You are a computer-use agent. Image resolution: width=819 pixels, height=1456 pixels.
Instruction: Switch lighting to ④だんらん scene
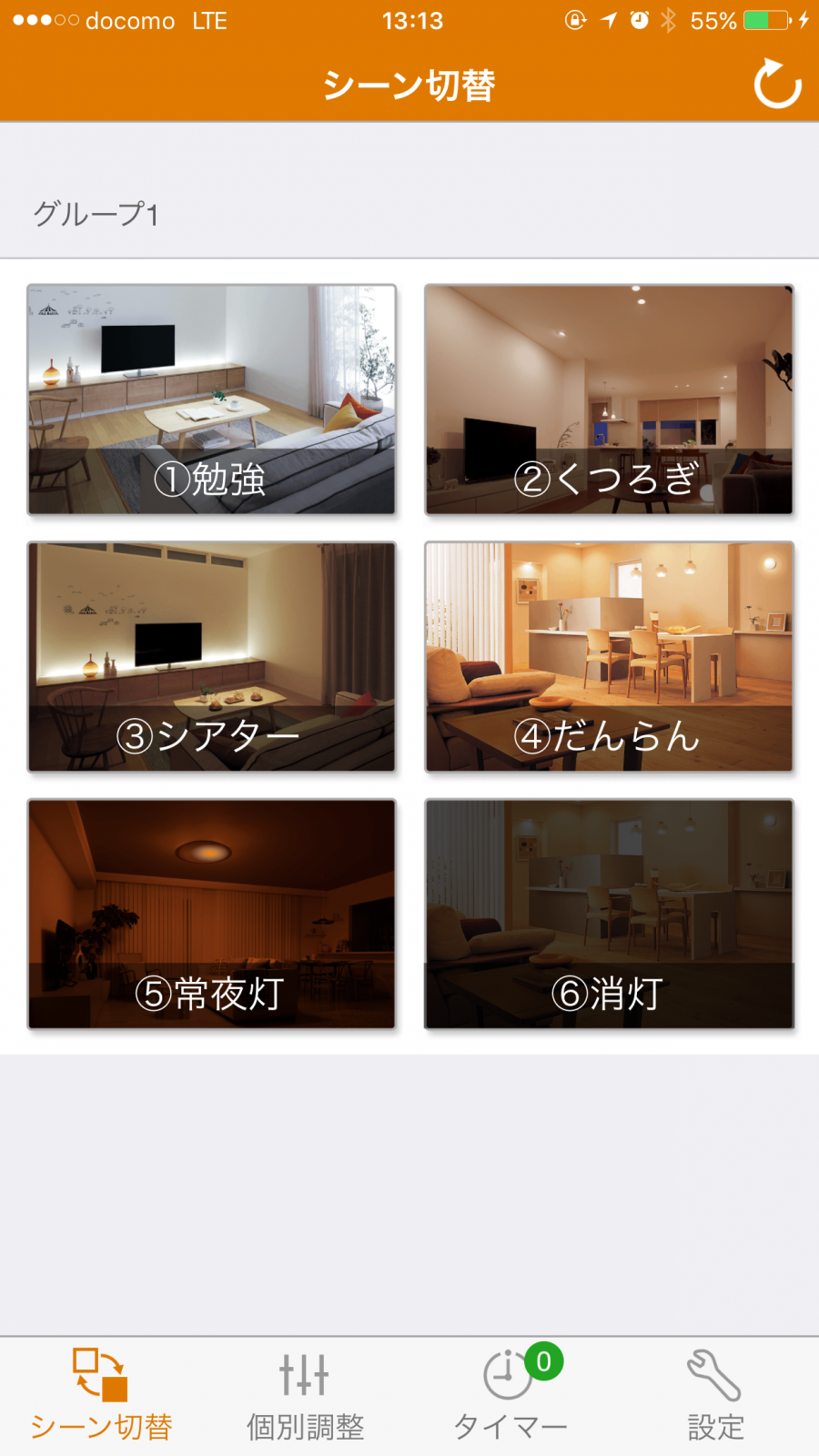[609, 657]
